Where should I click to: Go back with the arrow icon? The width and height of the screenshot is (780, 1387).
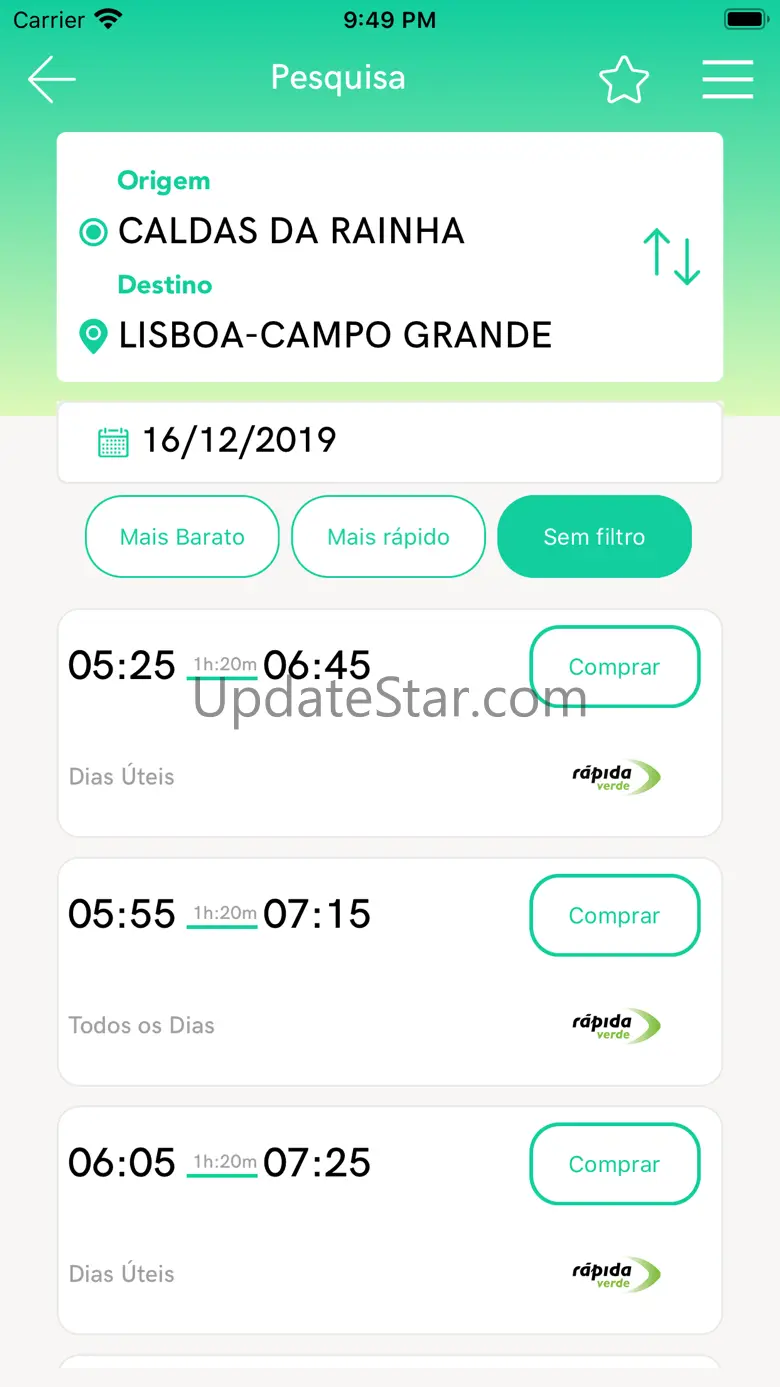pos(52,79)
